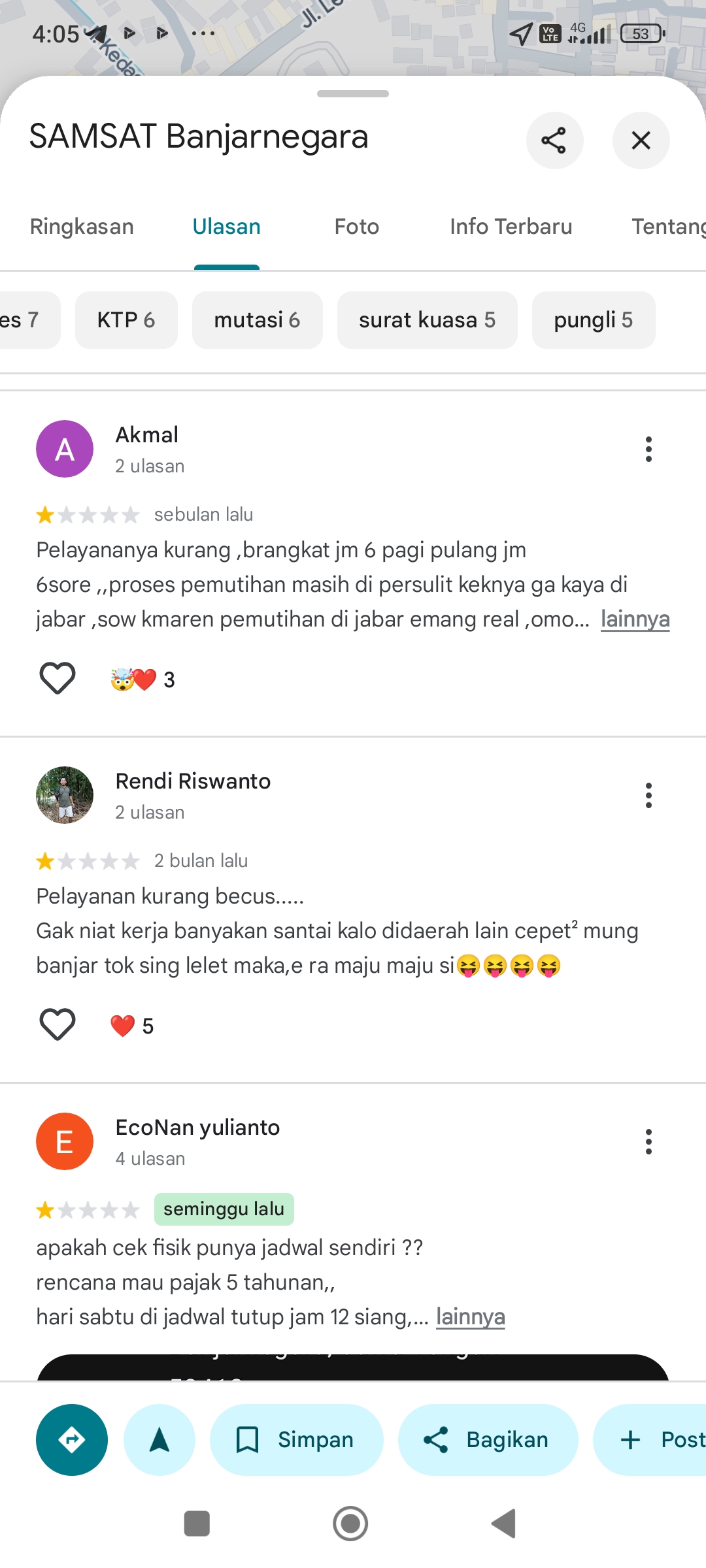Like Rendi Riswanto's review

pos(58,1024)
